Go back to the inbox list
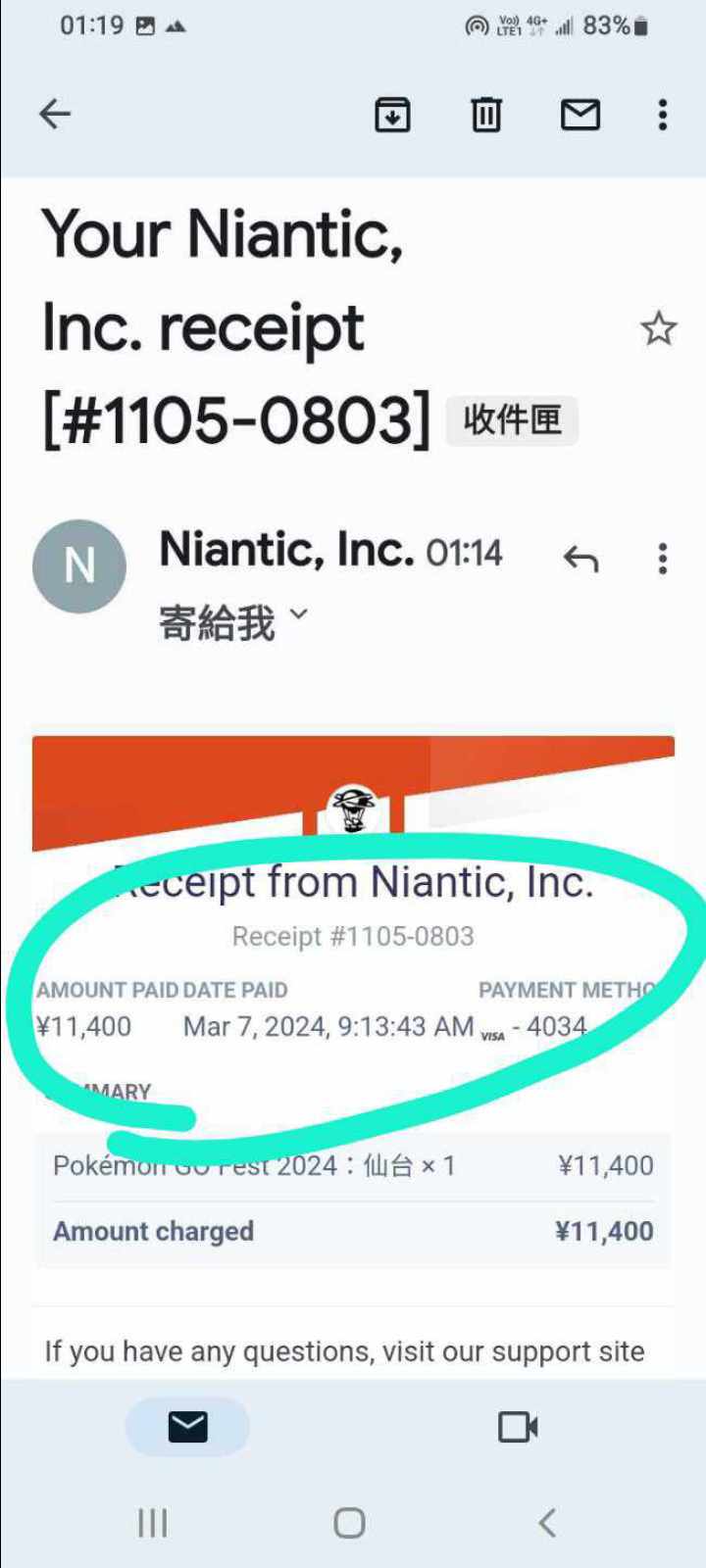 [x=55, y=115]
